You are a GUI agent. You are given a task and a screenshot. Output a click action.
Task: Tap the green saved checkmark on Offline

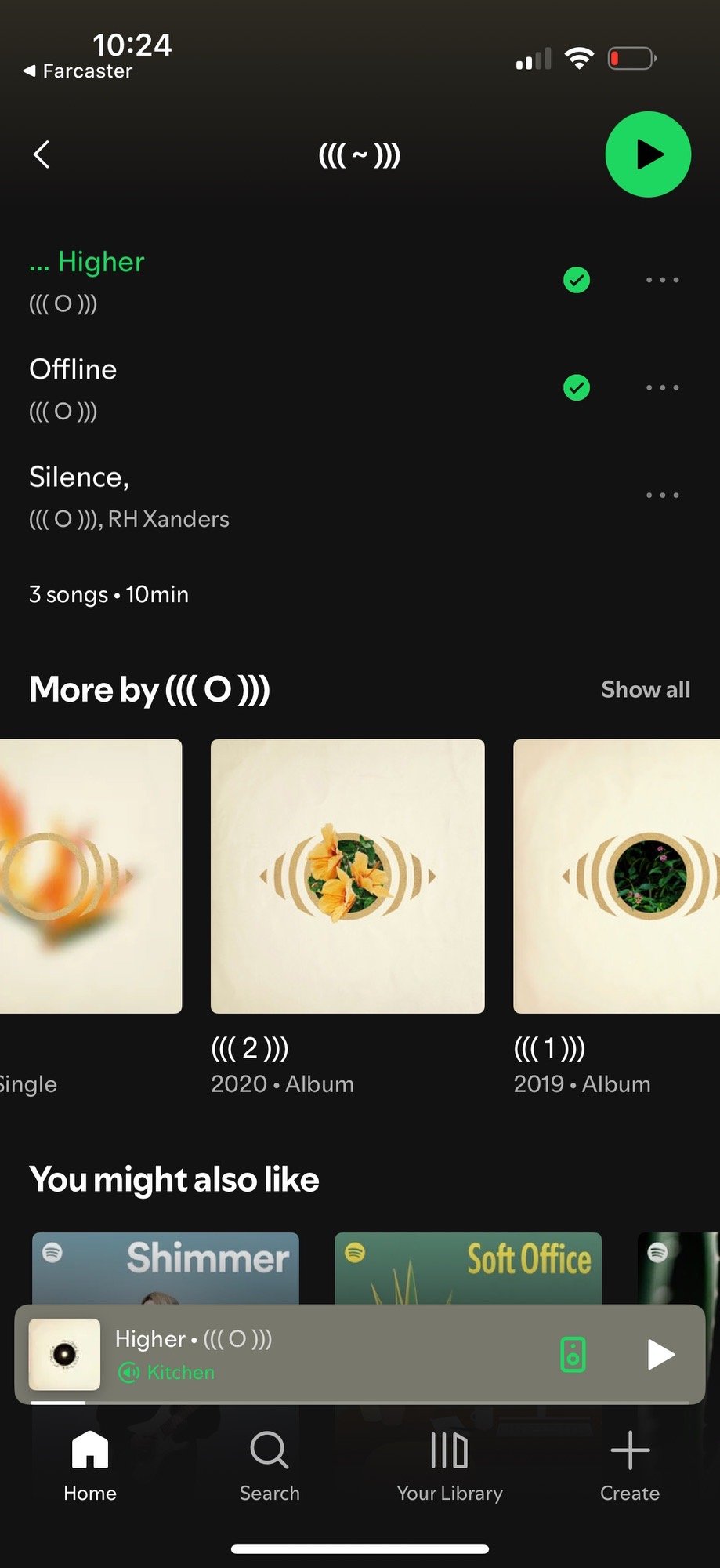[577, 387]
